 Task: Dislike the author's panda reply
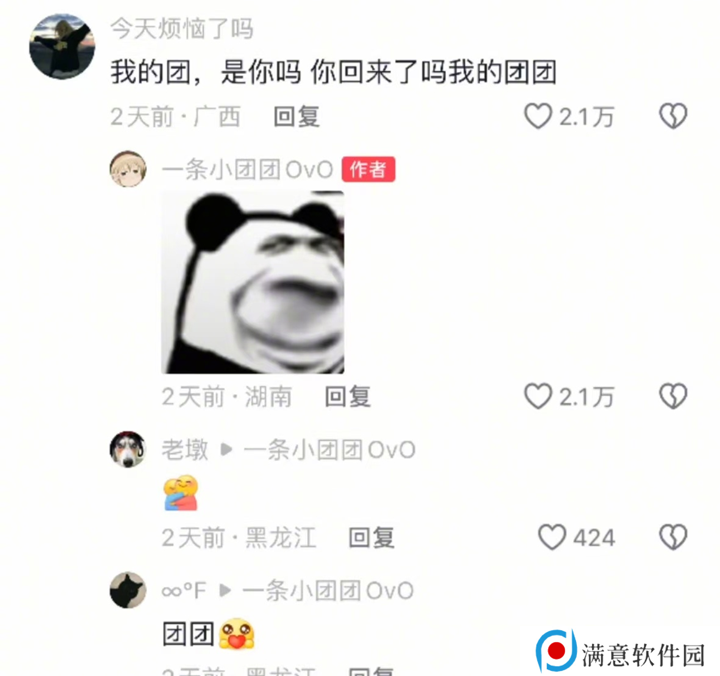pos(673,396)
